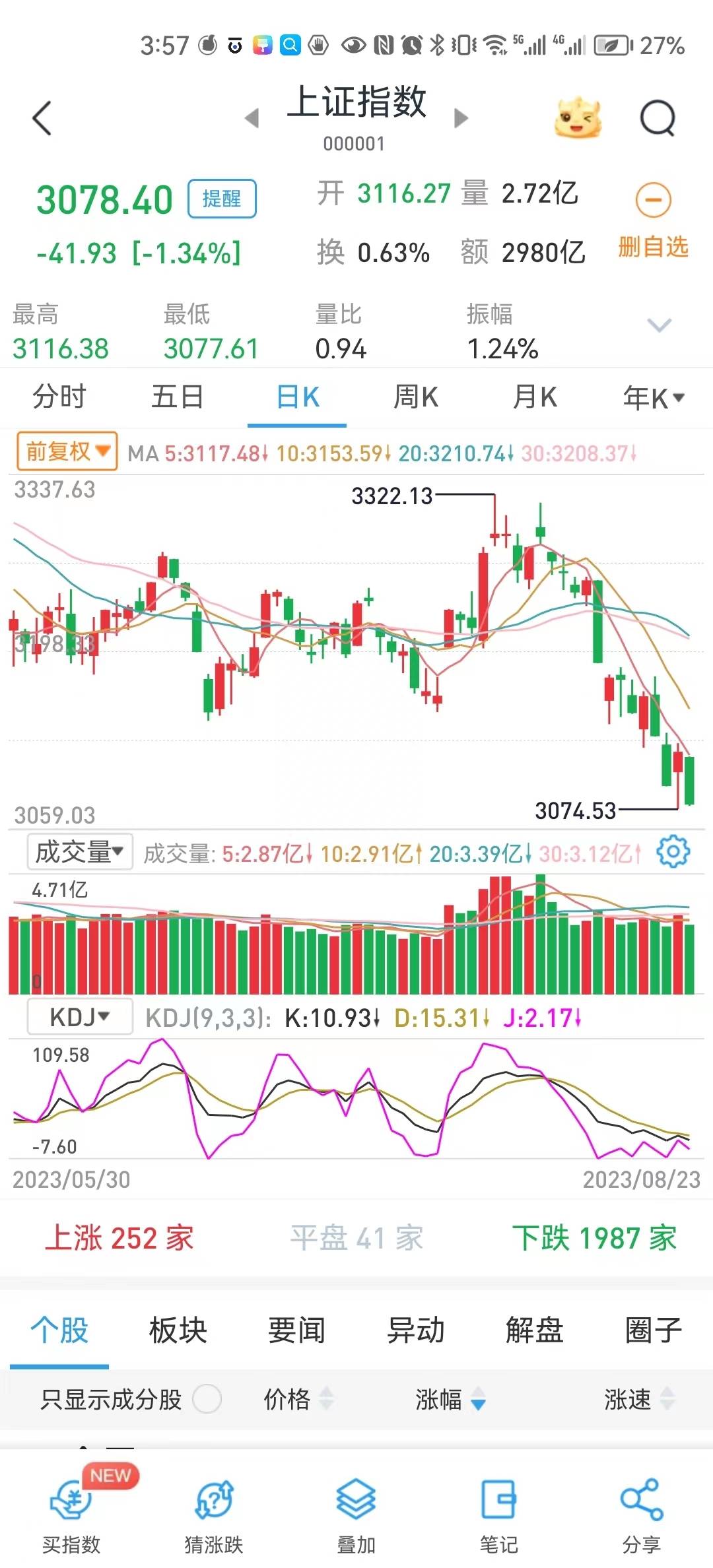Open indicator settings via the gear icon
The image size is (713, 1568).
673,852
